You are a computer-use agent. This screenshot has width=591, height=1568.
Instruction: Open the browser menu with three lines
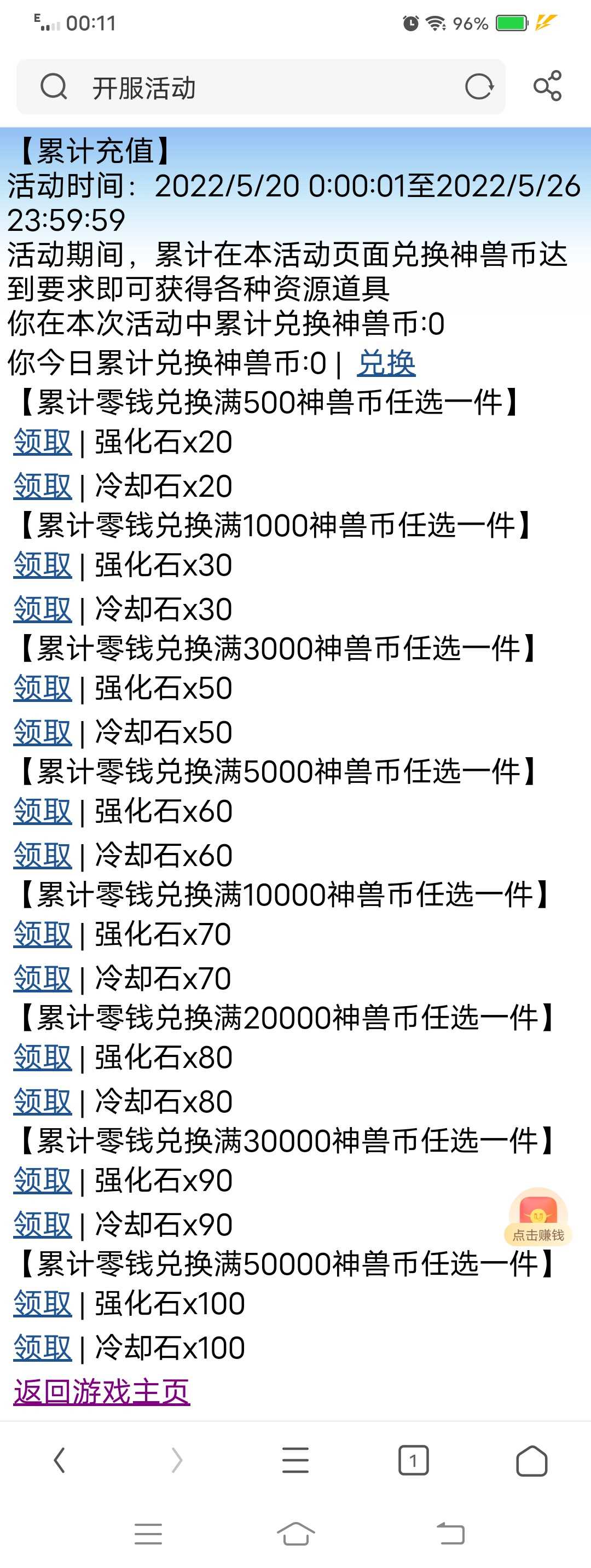(x=295, y=1460)
